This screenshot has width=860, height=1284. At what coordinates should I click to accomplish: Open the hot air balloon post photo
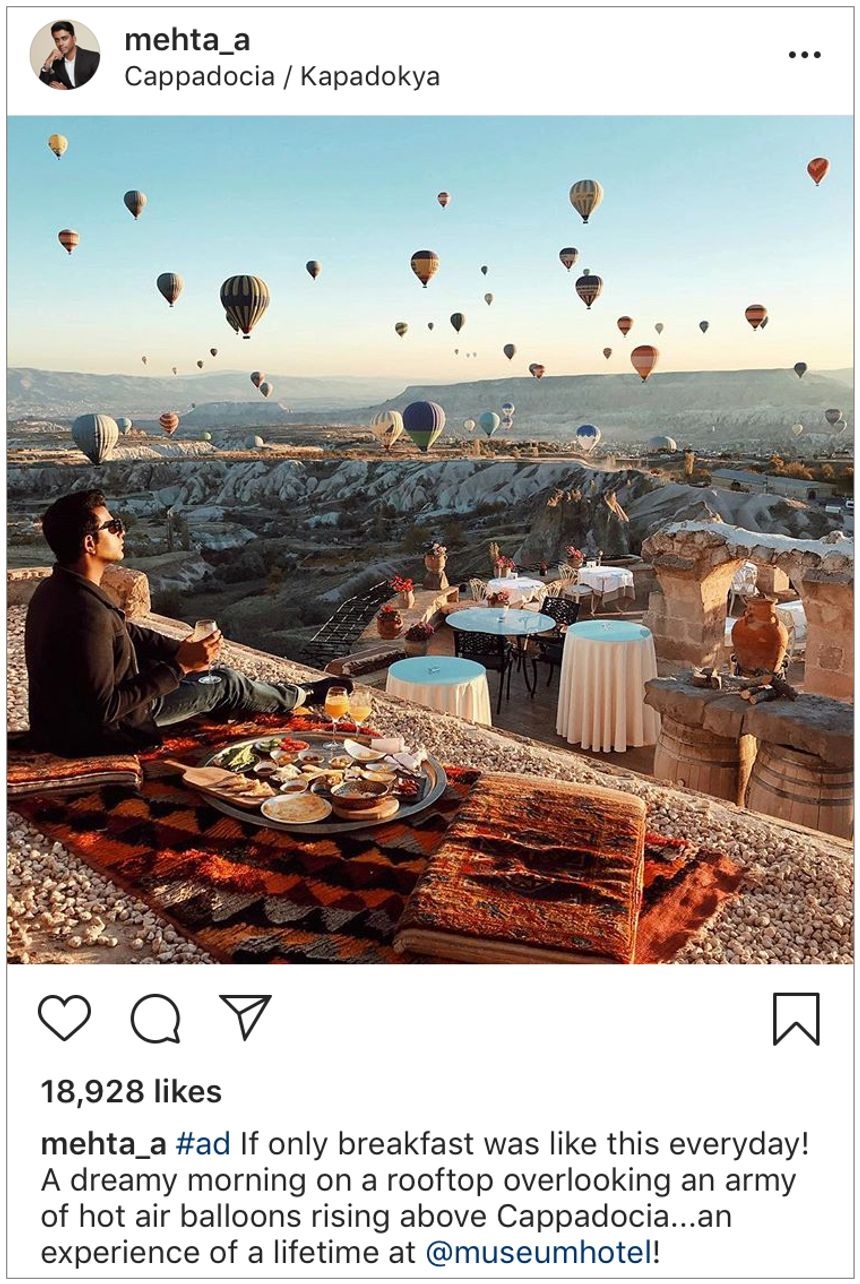coord(430,539)
